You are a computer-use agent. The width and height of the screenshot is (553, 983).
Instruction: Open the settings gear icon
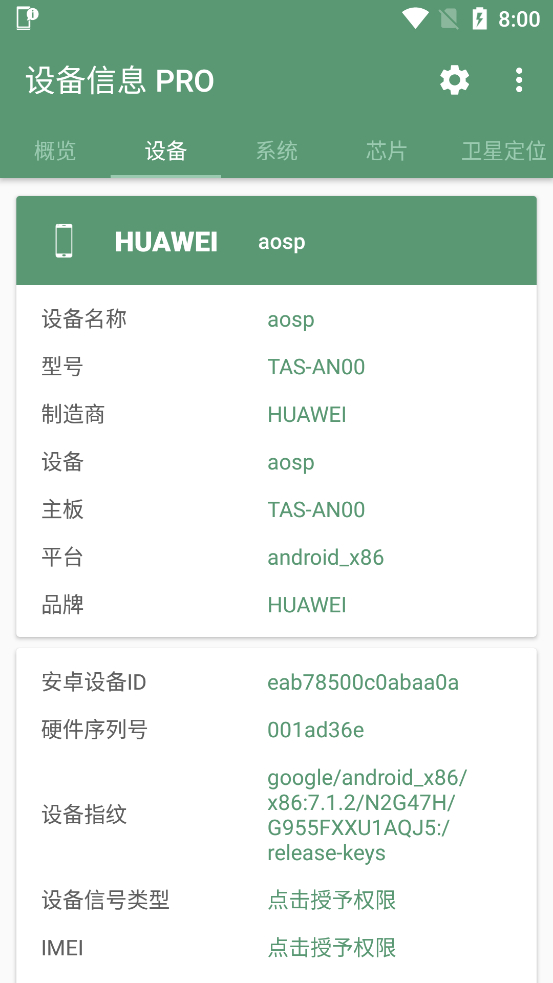(455, 80)
